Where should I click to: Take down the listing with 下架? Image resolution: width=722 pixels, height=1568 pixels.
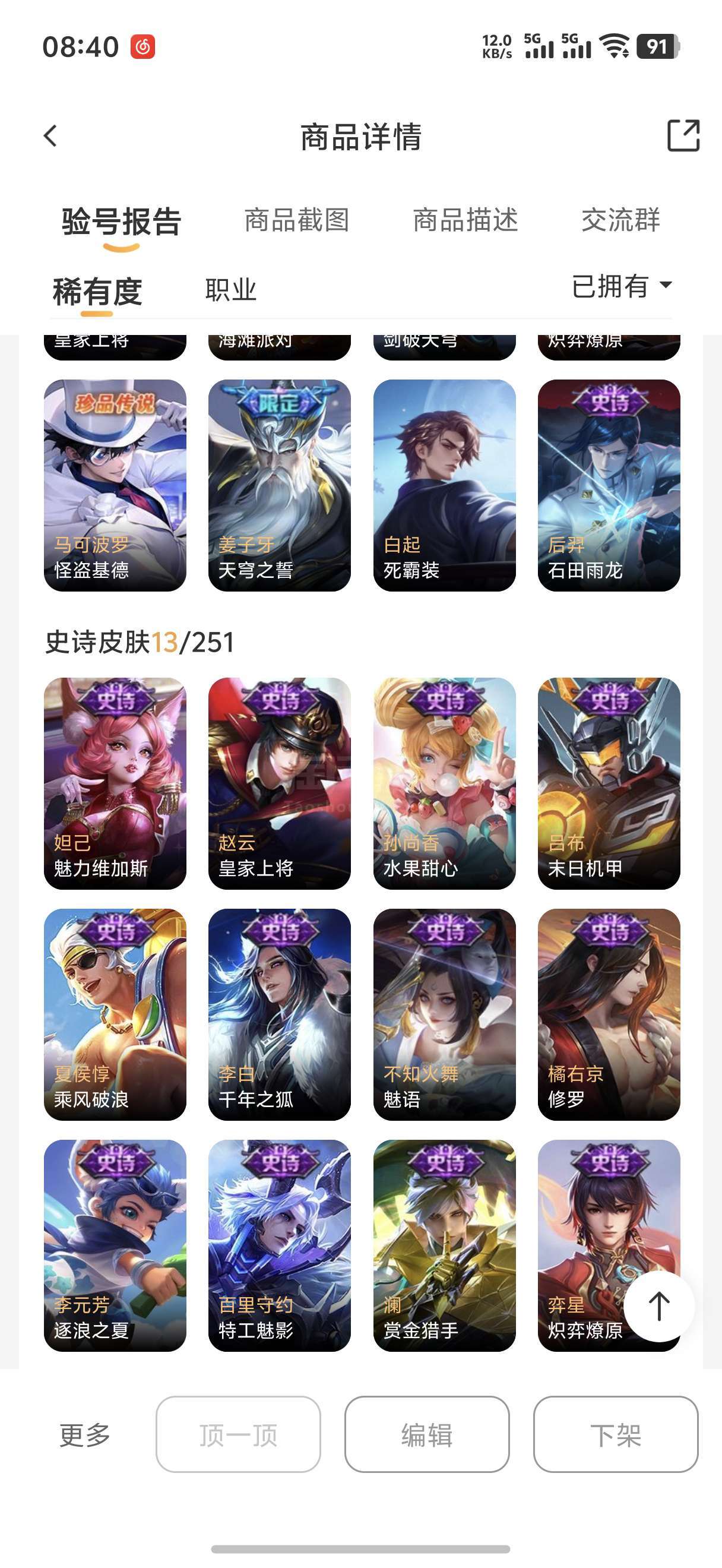tap(616, 1435)
